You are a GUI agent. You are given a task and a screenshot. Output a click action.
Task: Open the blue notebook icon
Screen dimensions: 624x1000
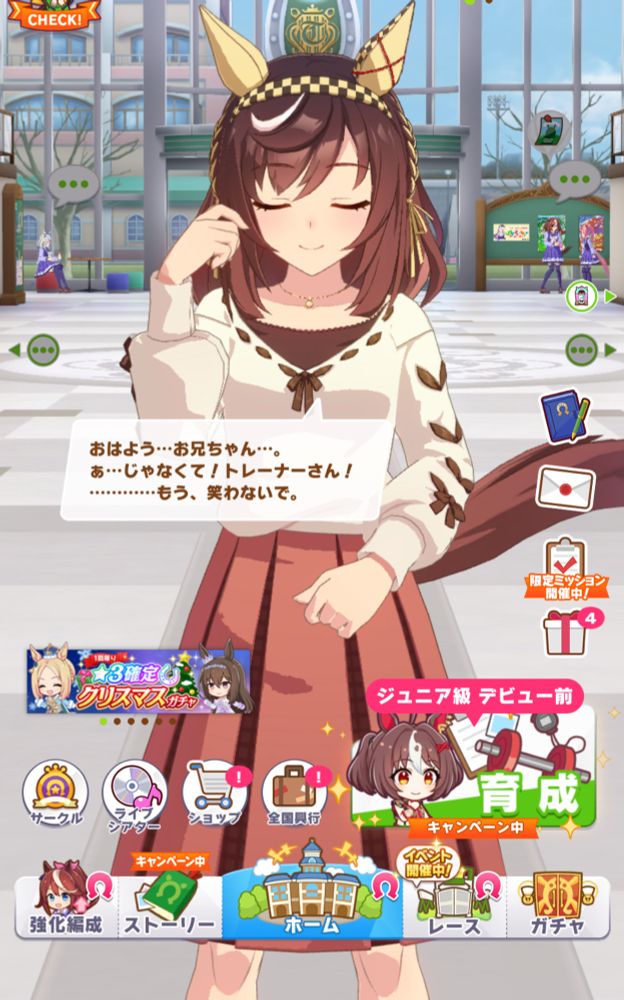point(565,415)
